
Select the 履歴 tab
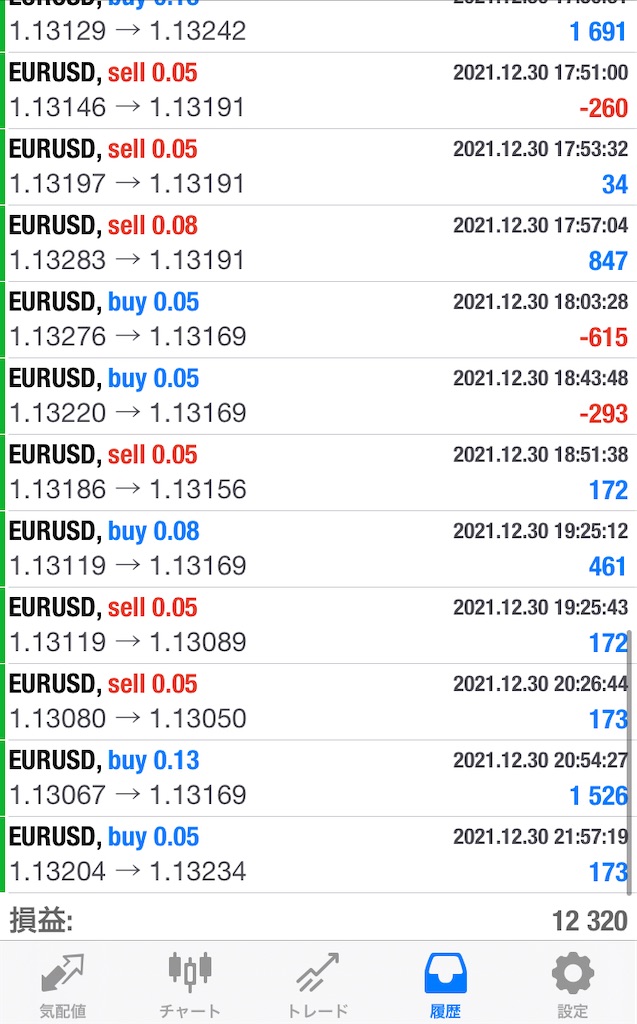[x=445, y=983]
